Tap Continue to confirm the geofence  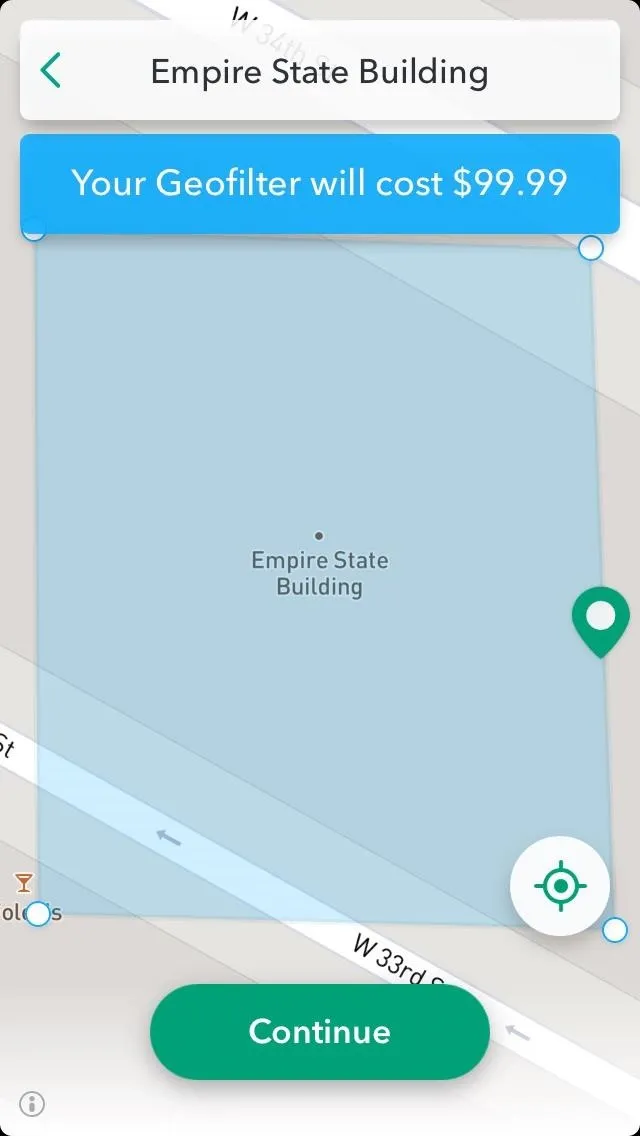pyautogui.click(x=320, y=1031)
